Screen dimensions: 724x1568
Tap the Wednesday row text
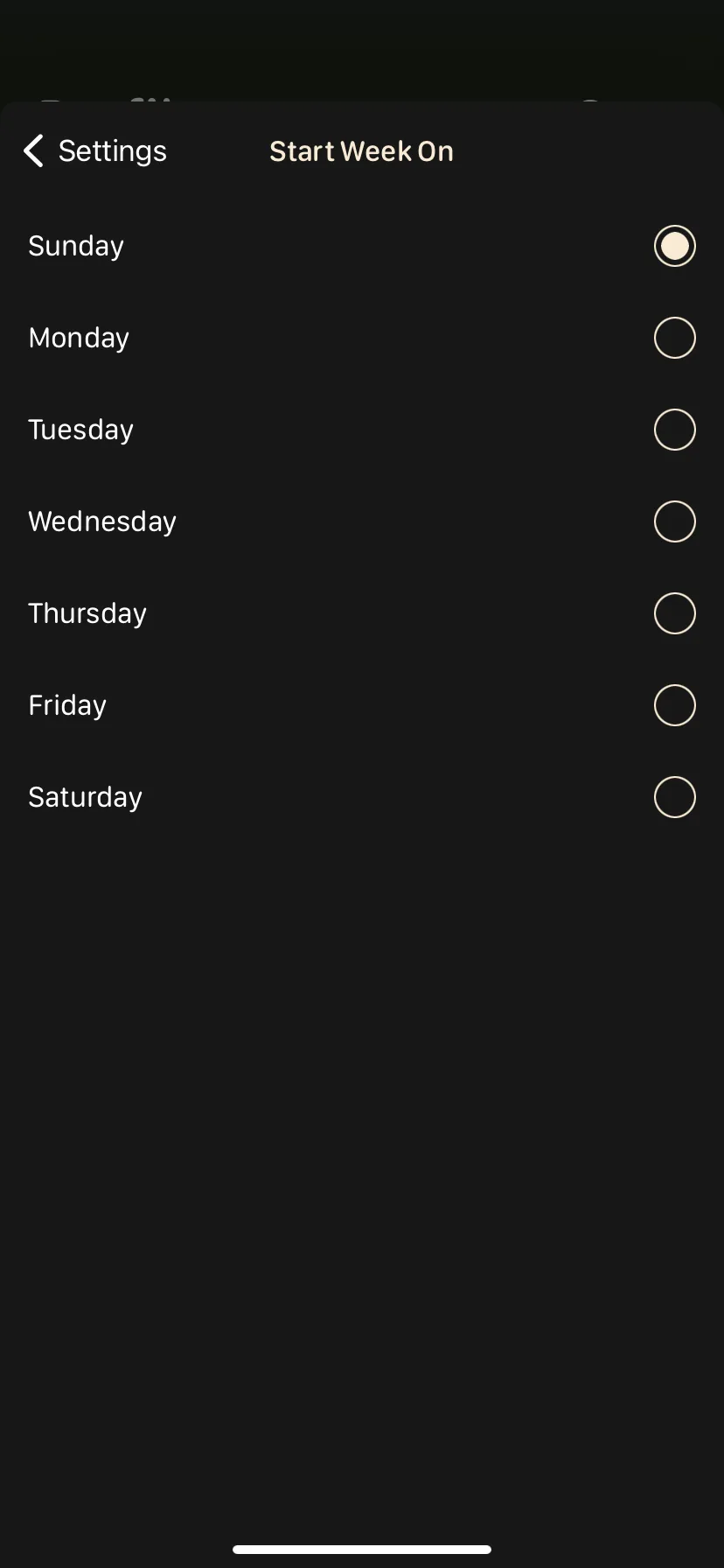[x=102, y=521]
